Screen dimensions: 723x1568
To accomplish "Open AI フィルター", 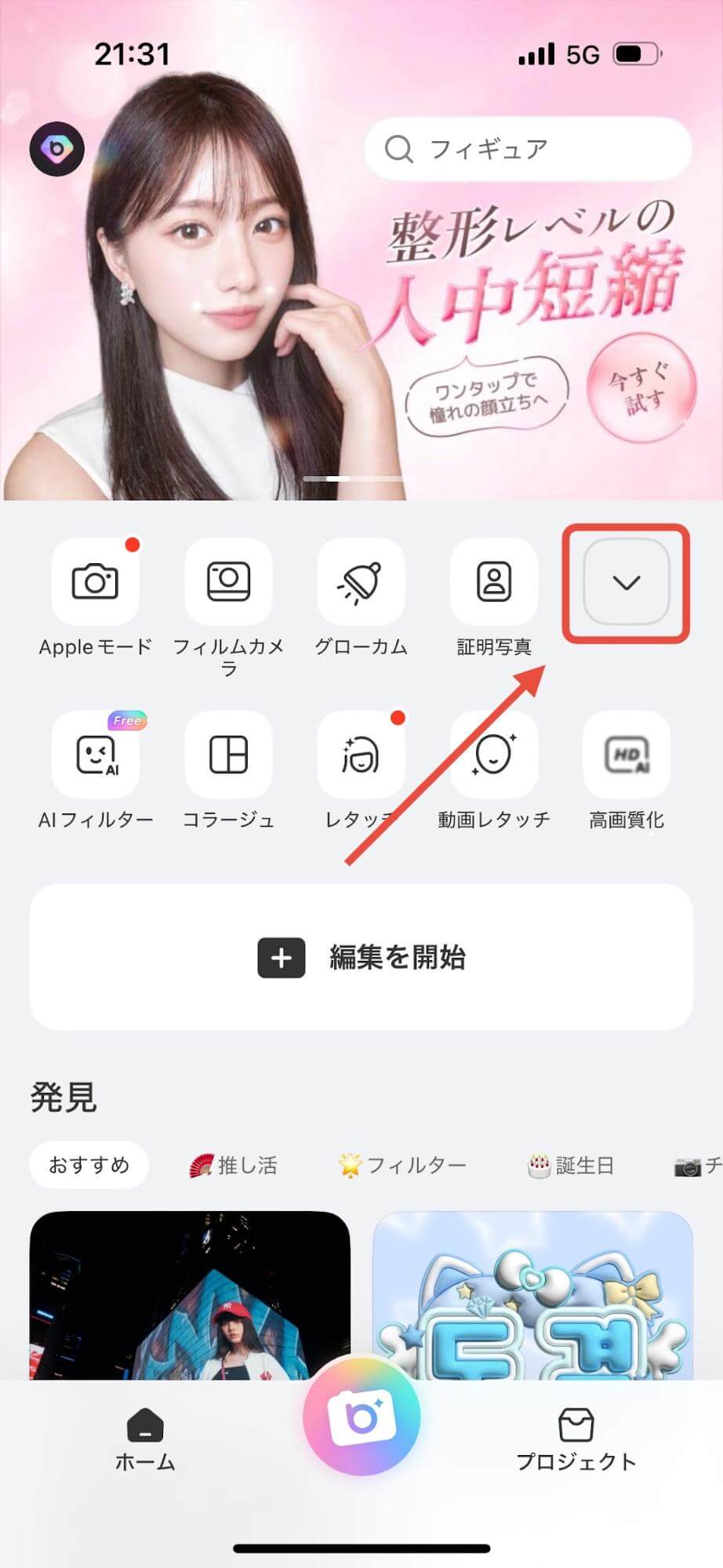I will [x=96, y=755].
